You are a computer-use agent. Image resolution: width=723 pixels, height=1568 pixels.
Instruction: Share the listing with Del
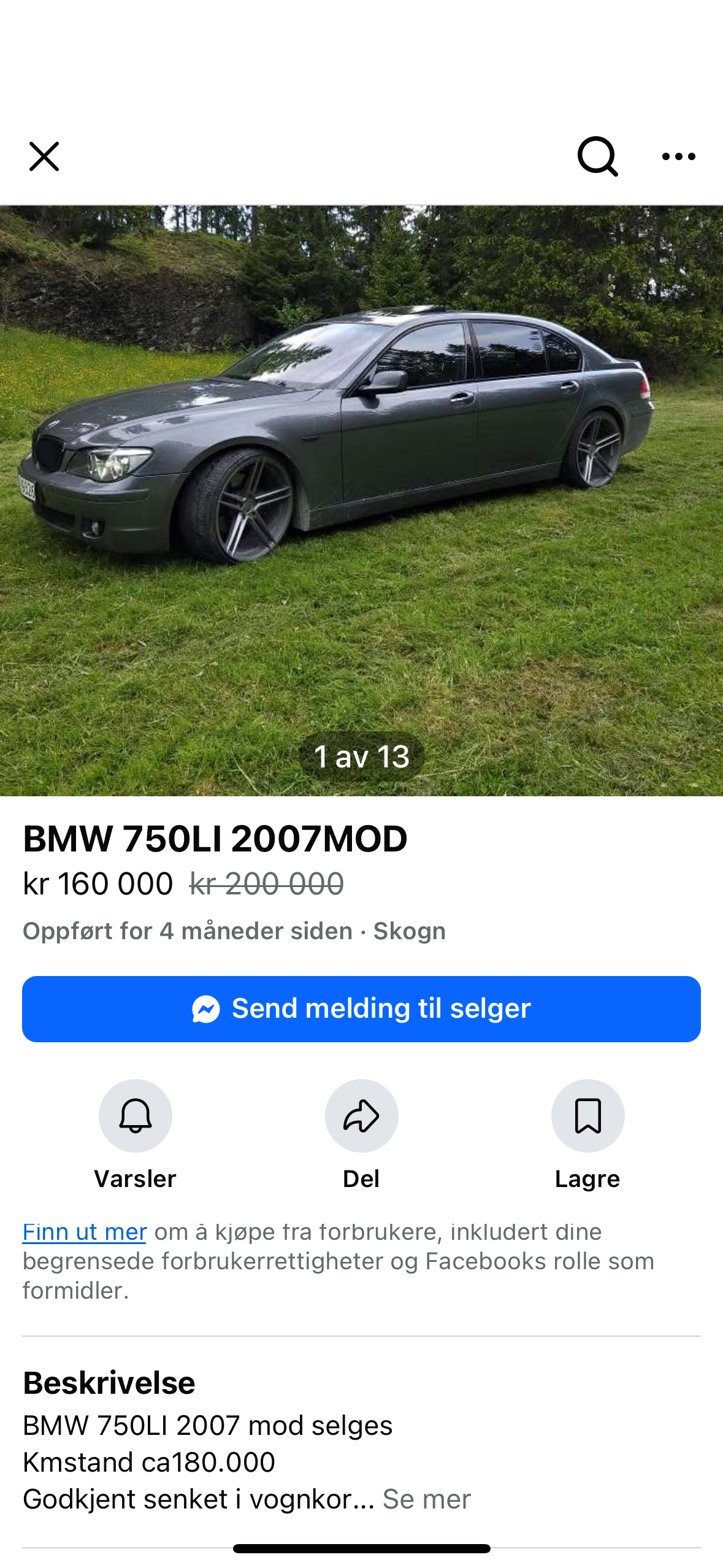click(x=361, y=1115)
